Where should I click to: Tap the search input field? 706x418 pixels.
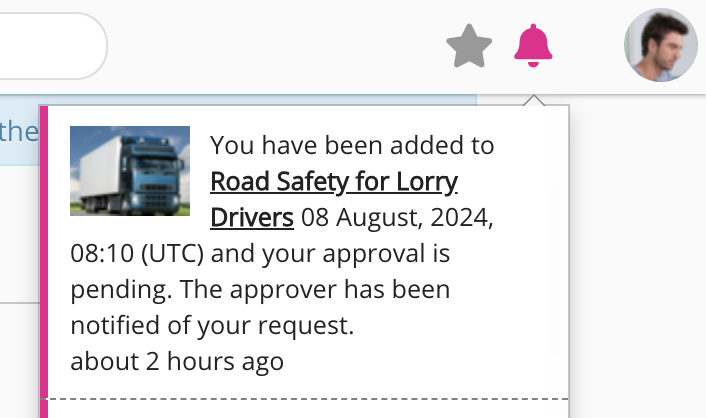(50, 46)
